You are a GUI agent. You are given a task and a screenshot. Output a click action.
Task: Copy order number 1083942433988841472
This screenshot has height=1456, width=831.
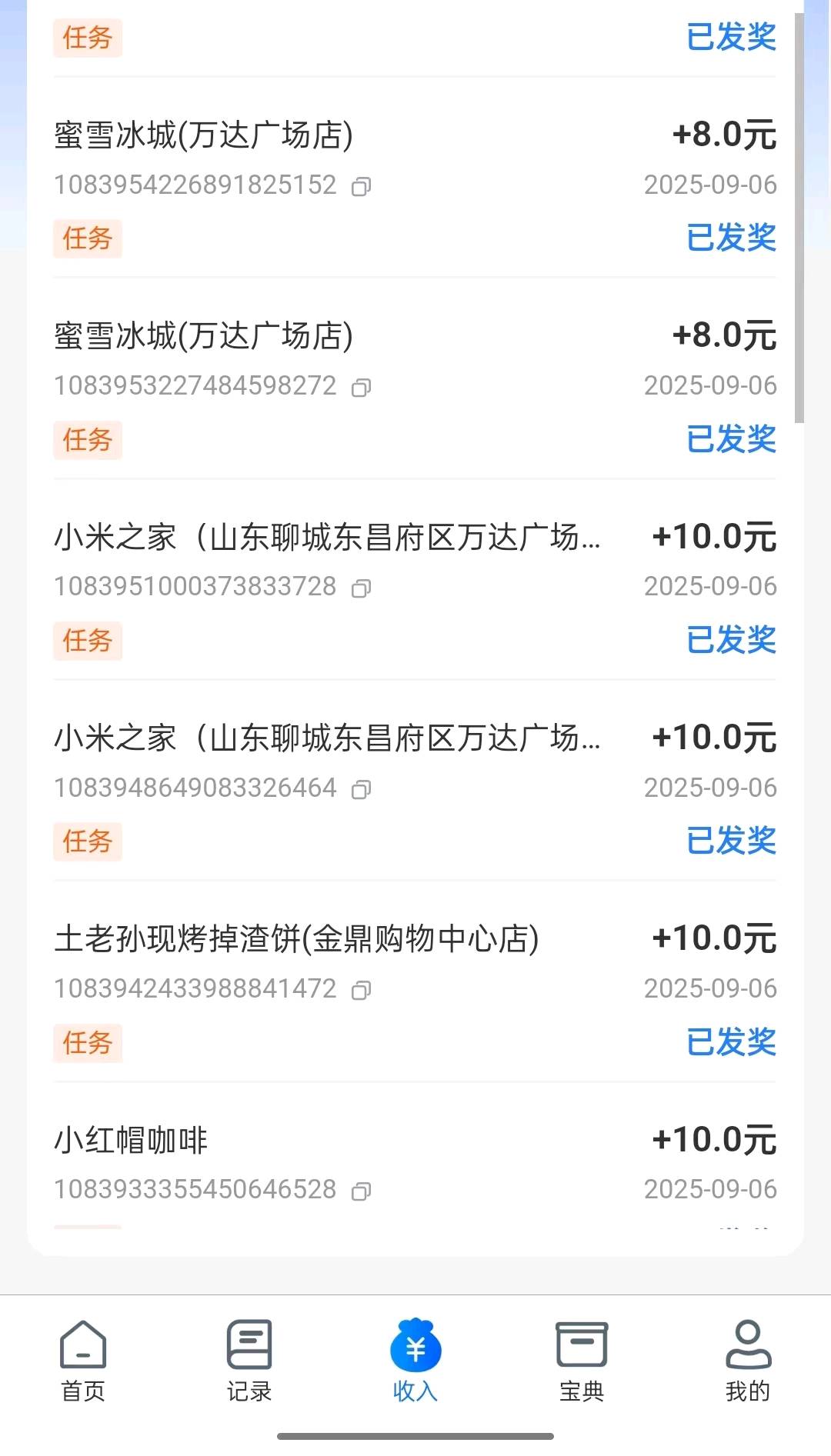coord(361,991)
